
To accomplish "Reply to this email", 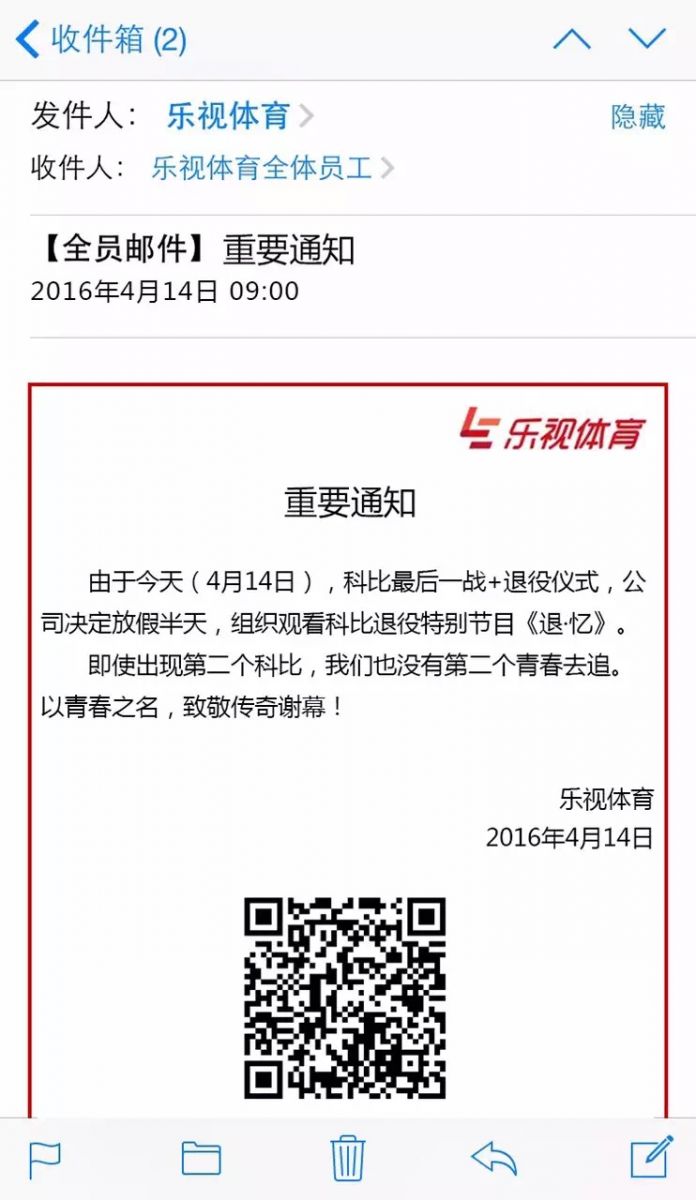I will pos(494,1159).
